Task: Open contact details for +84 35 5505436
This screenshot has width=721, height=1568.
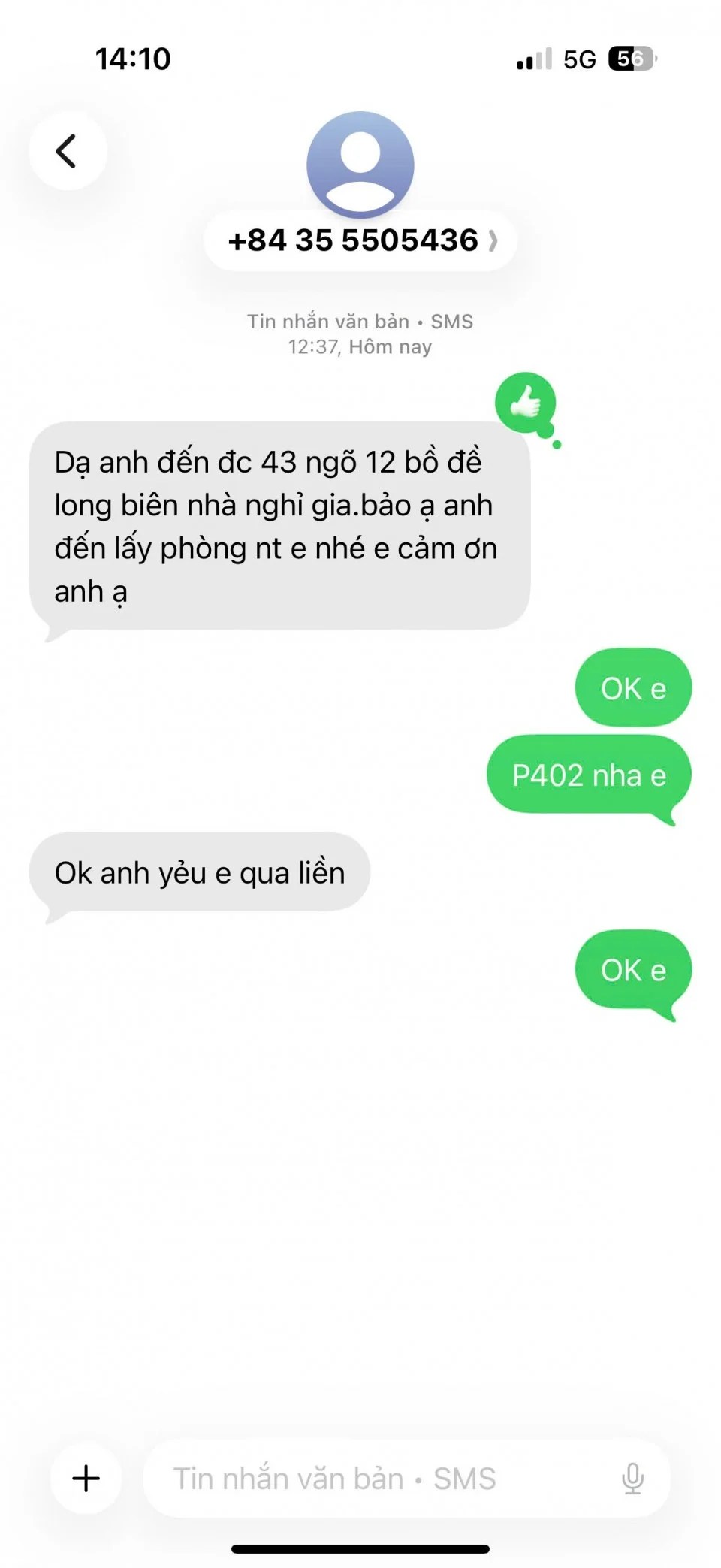Action: point(360,241)
